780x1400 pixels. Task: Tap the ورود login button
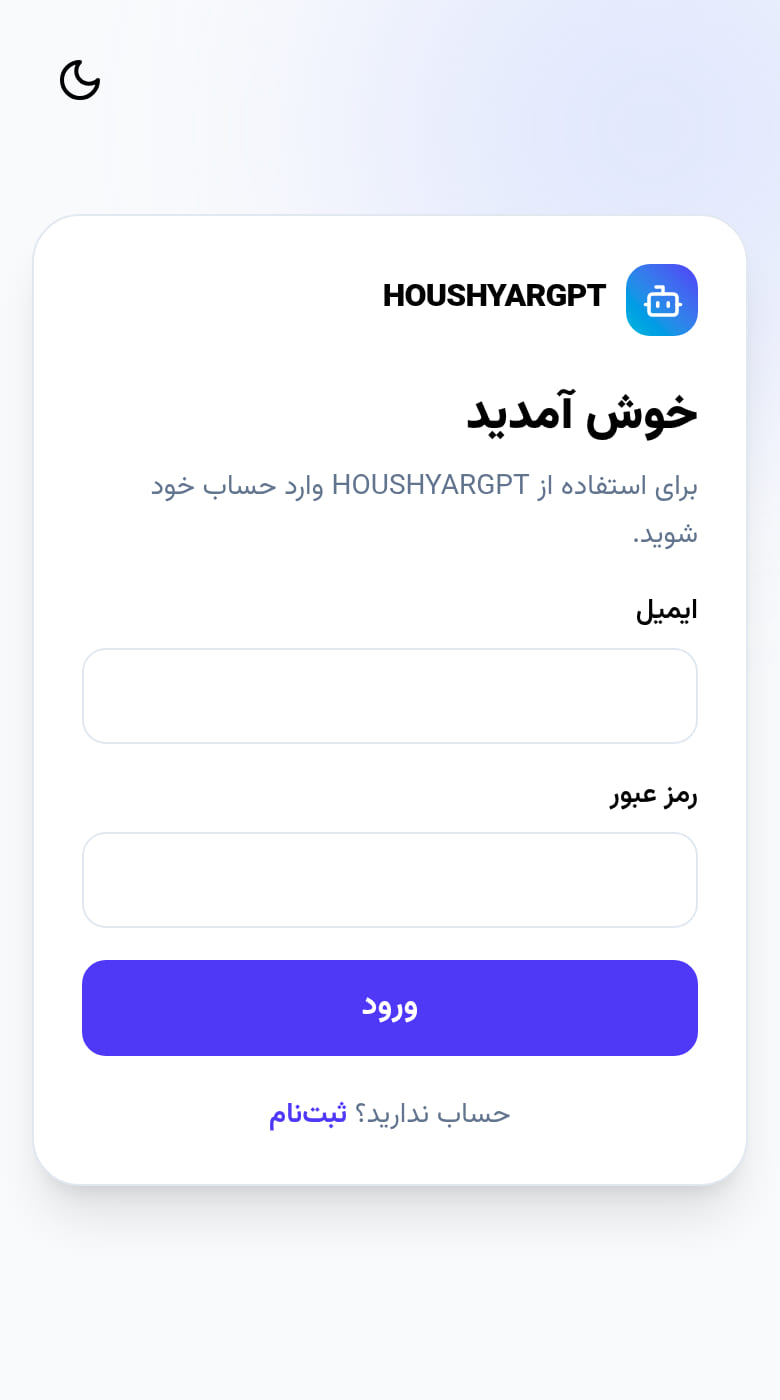point(390,1008)
